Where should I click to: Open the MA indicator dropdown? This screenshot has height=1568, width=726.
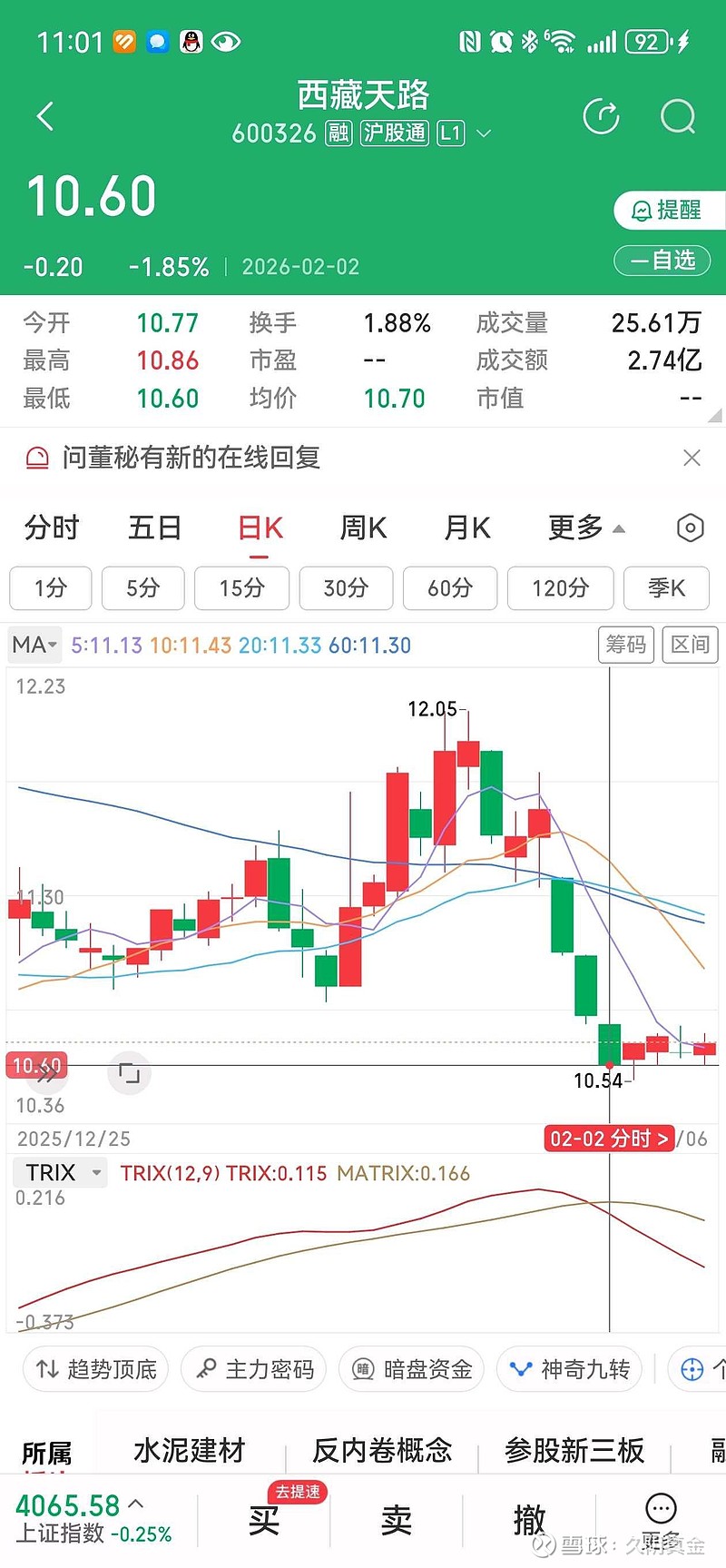(x=34, y=645)
